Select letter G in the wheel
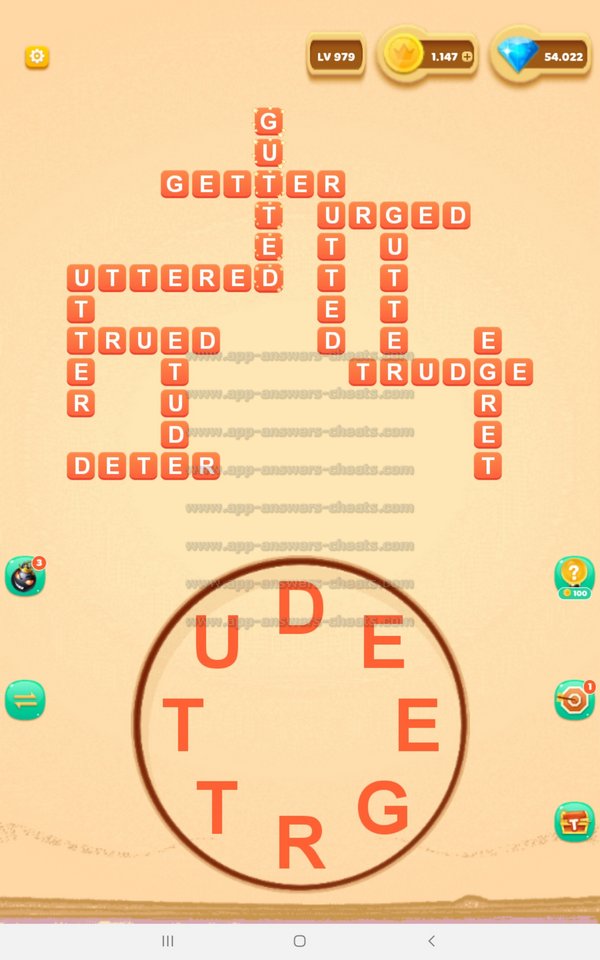Image resolution: width=600 pixels, height=960 pixels. pyautogui.click(x=383, y=806)
